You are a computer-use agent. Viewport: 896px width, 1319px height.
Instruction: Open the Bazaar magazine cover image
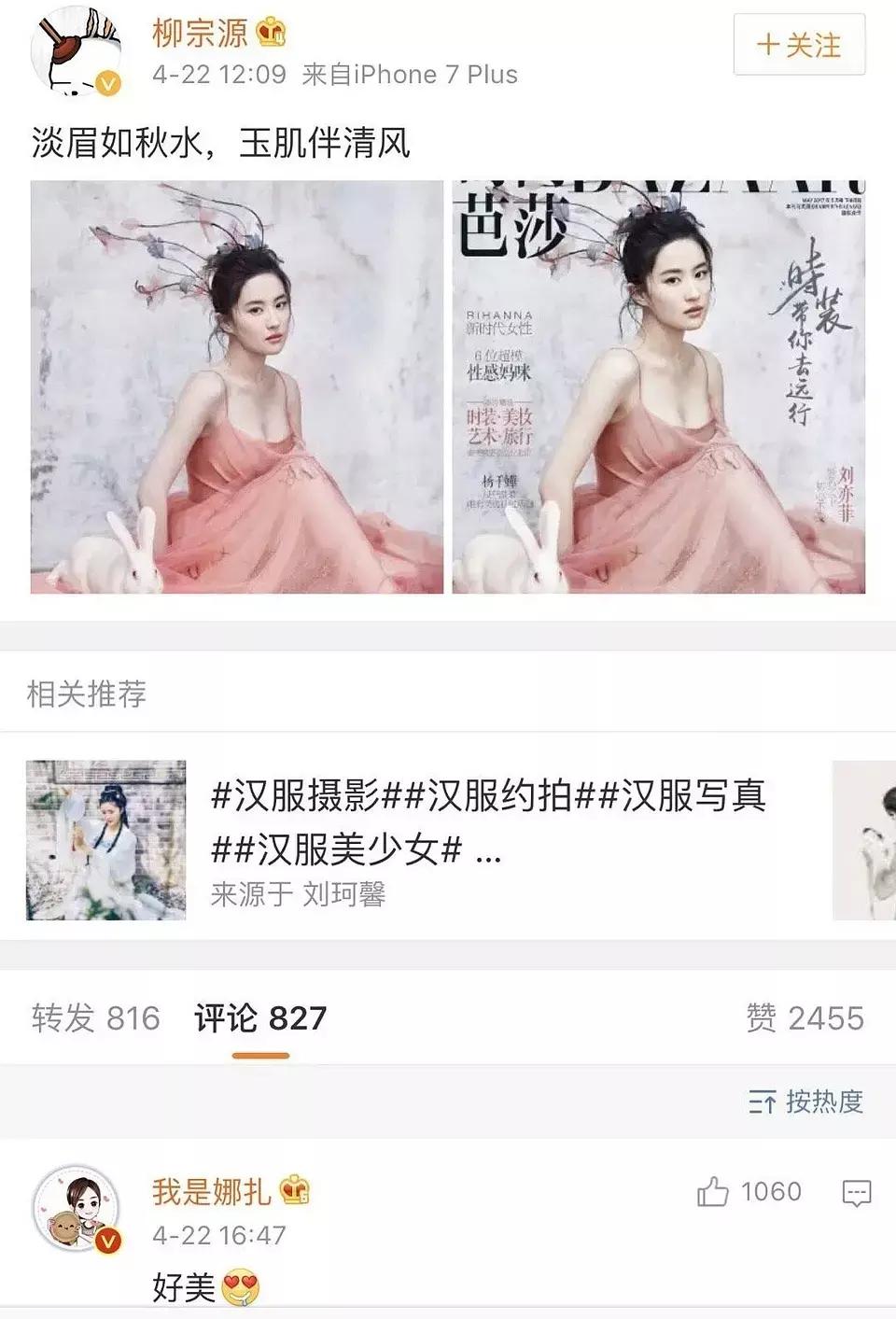coord(658,387)
